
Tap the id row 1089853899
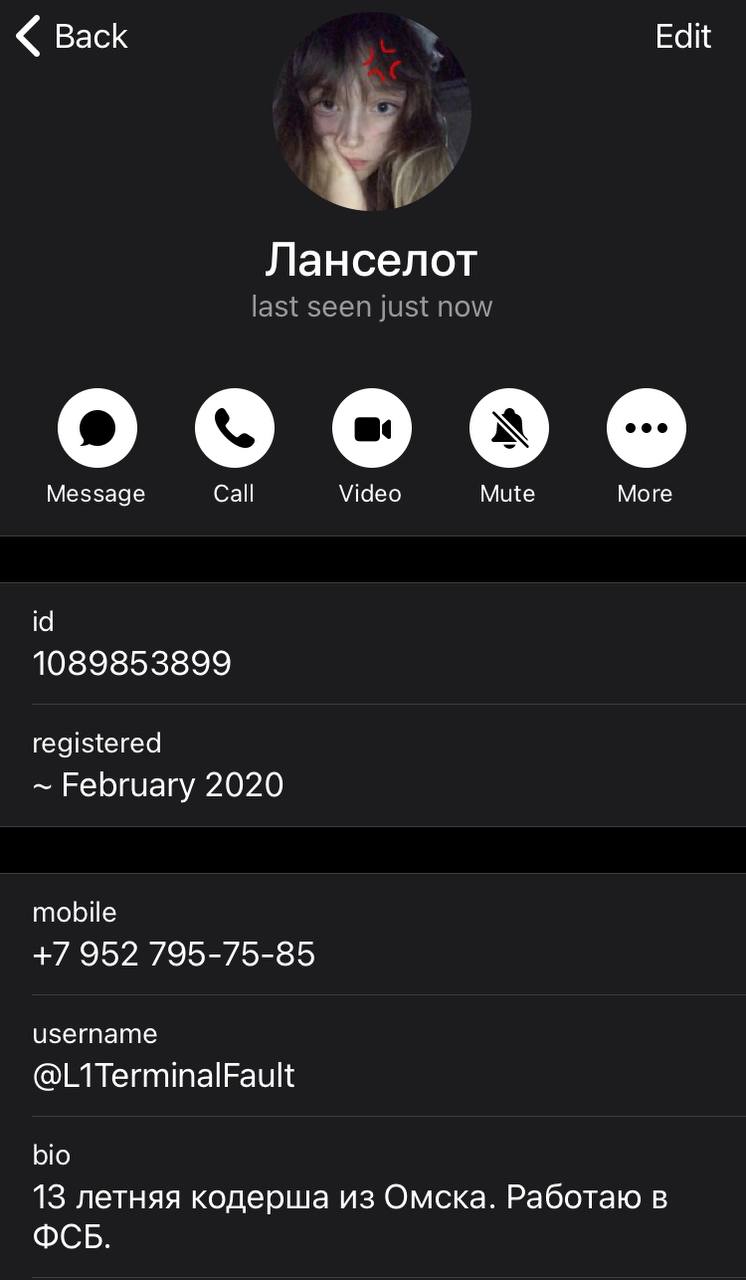pyautogui.click(x=373, y=644)
